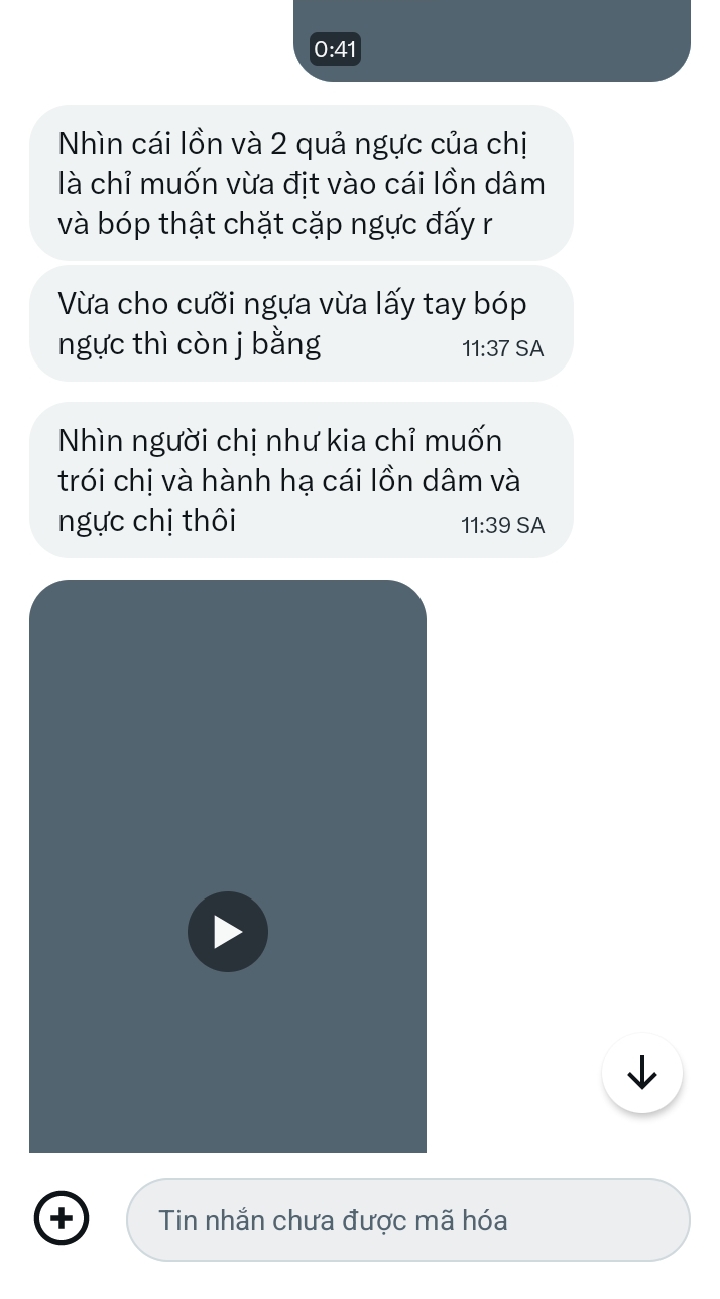Play the received video message
Screen dimensions: 720x1299
click(228, 931)
